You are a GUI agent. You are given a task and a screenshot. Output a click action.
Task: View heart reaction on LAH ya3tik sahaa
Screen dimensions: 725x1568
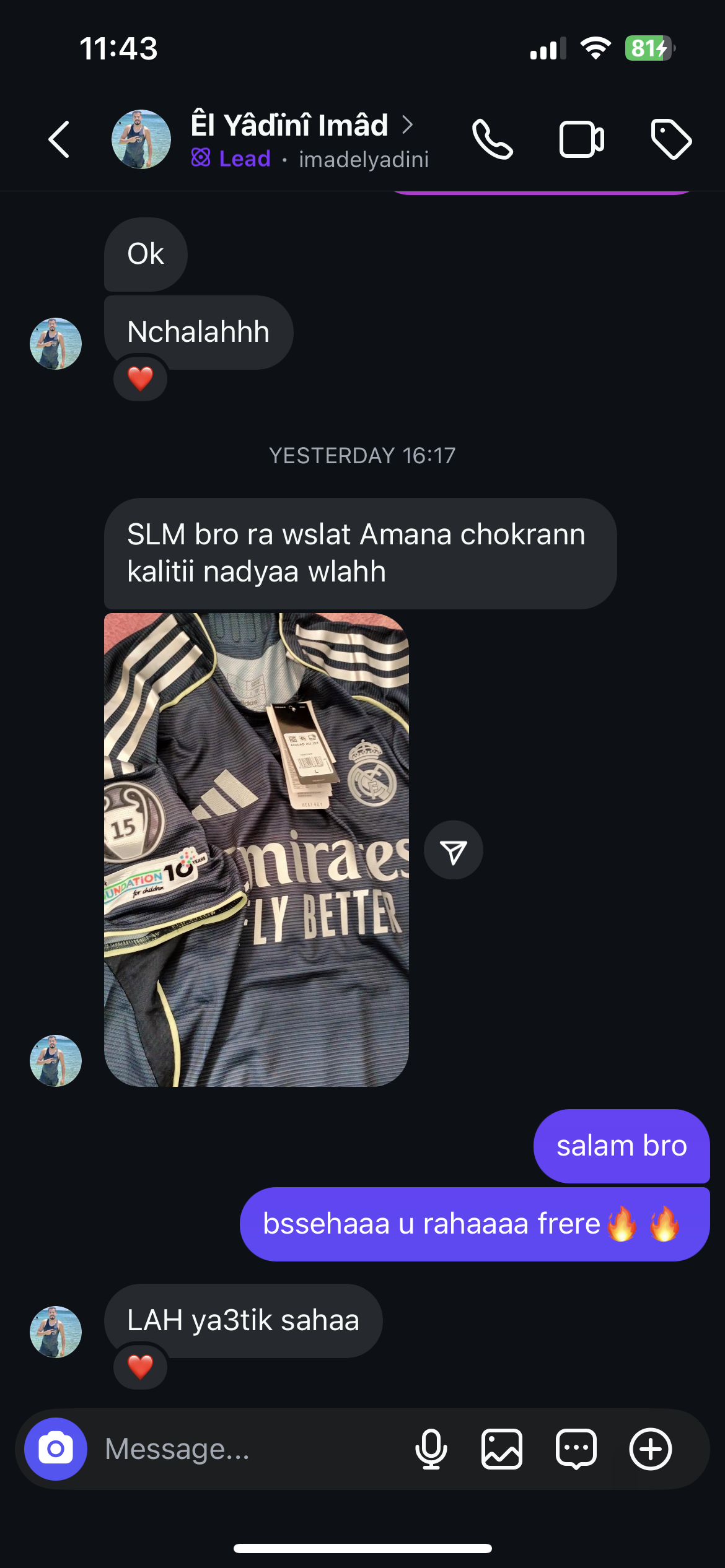(x=140, y=1367)
